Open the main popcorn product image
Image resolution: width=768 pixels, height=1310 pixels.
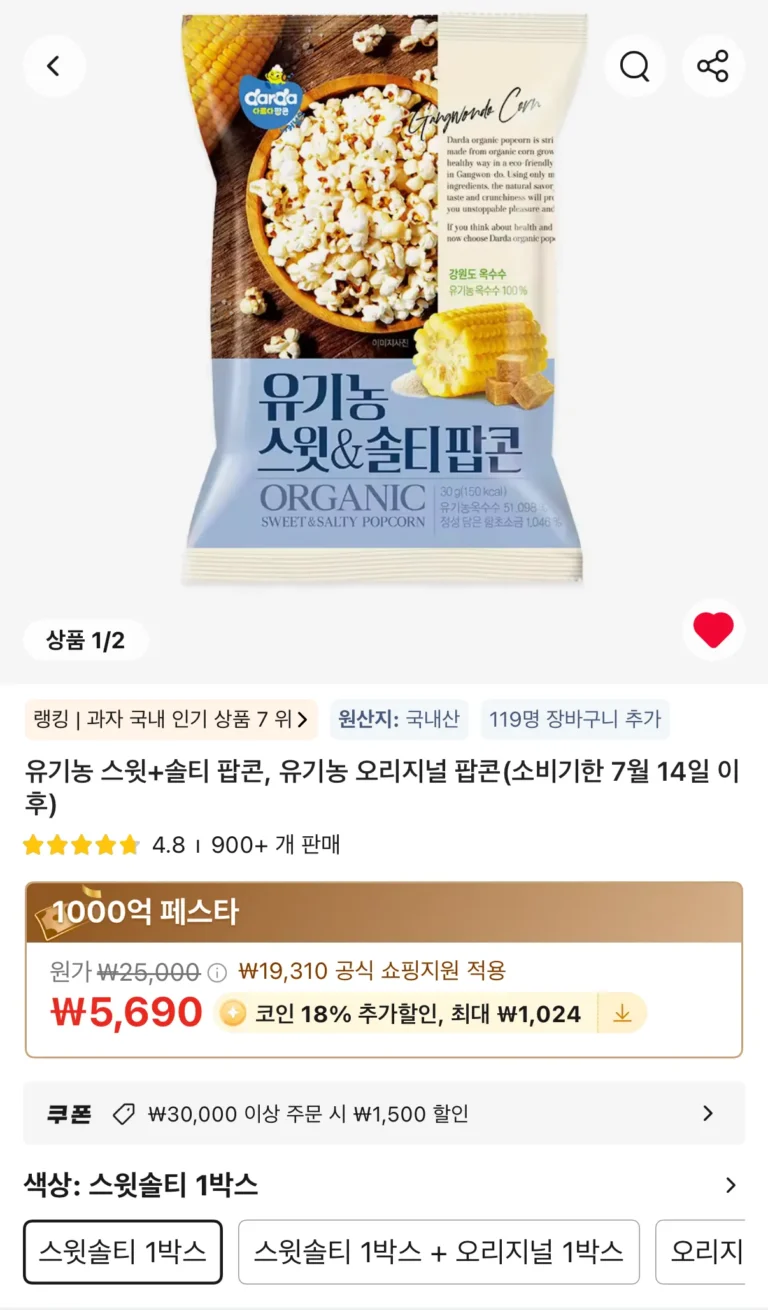(384, 298)
